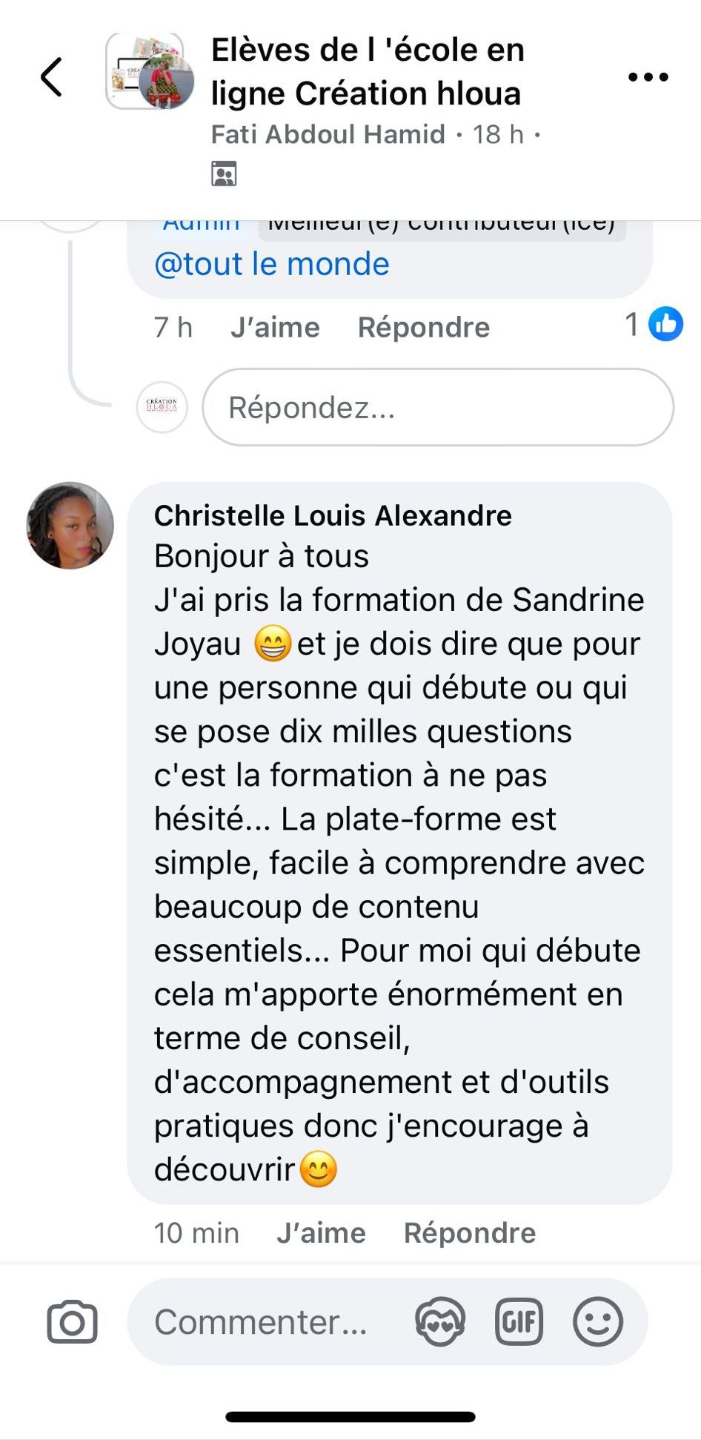Like the comment posted 7 h ago

[x=275, y=327]
